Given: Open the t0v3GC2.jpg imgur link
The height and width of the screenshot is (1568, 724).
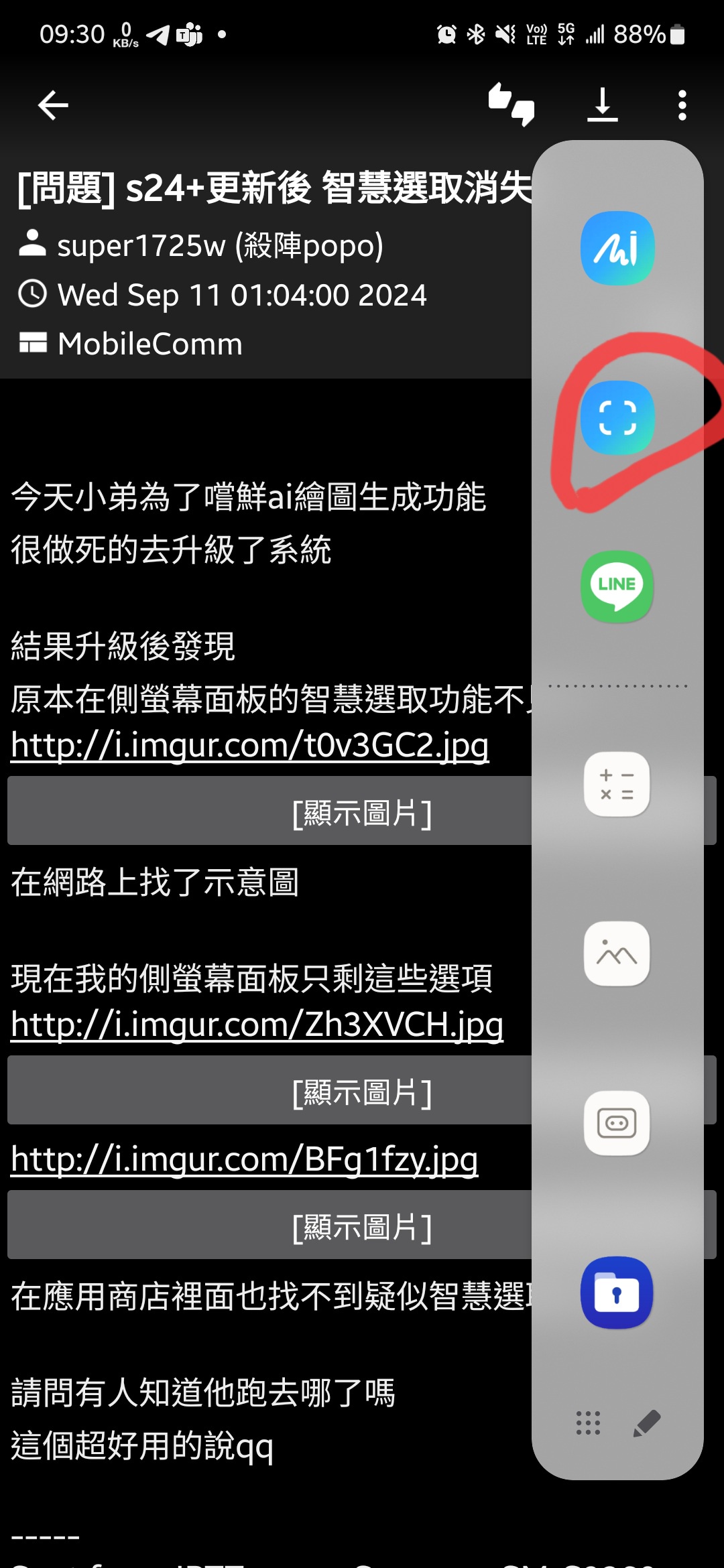Looking at the screenshot, I should click(x=249, y=745).
